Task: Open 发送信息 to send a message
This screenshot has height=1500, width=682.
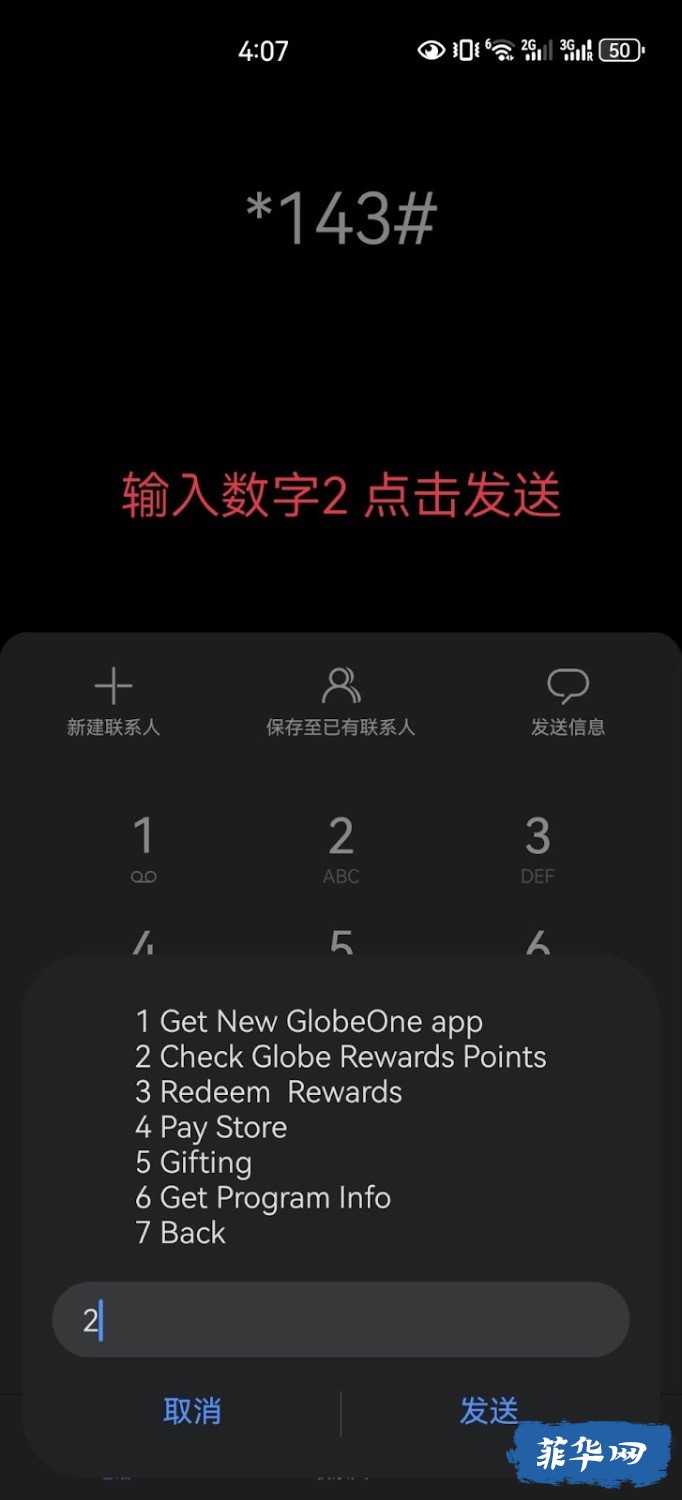Action: [x=567, y=703]
